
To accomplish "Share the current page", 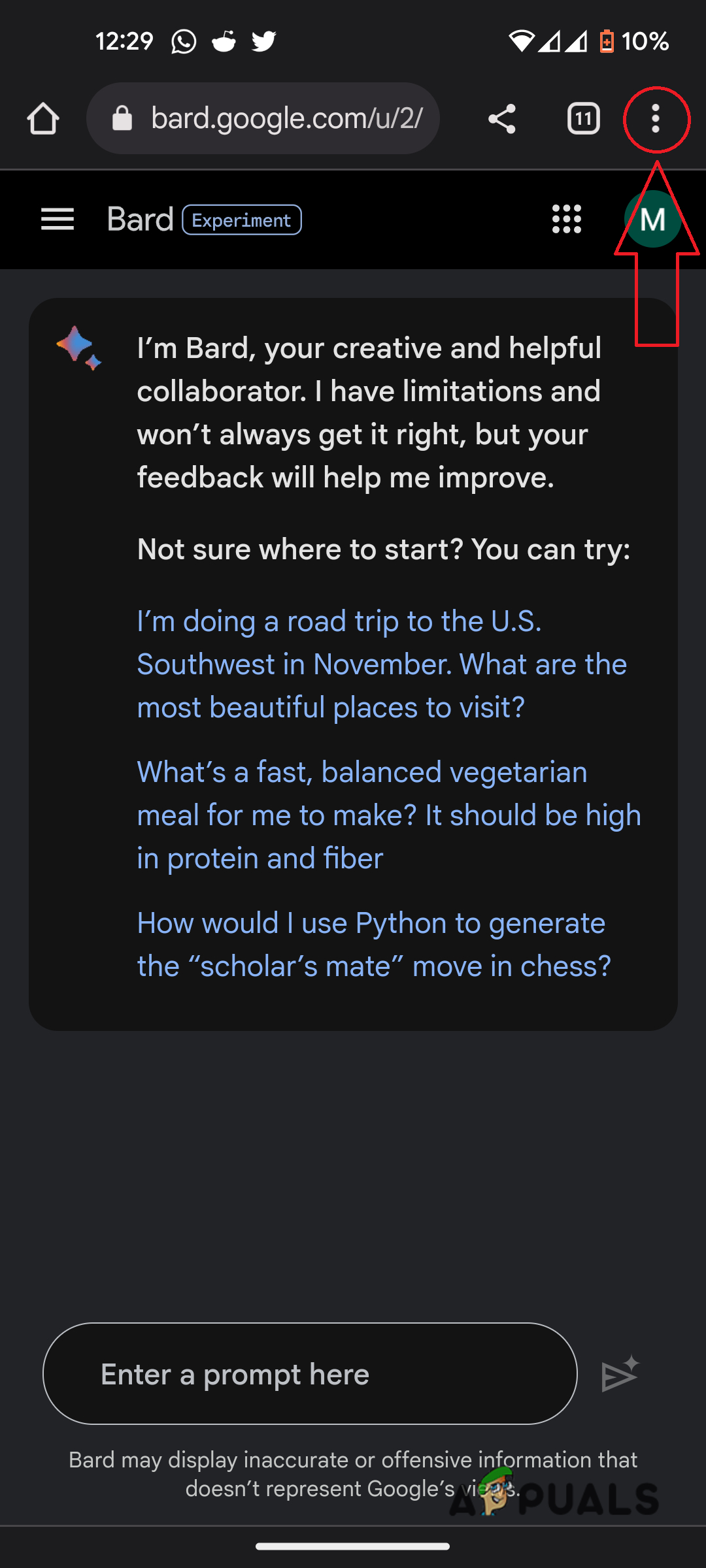I will [502, 119].
